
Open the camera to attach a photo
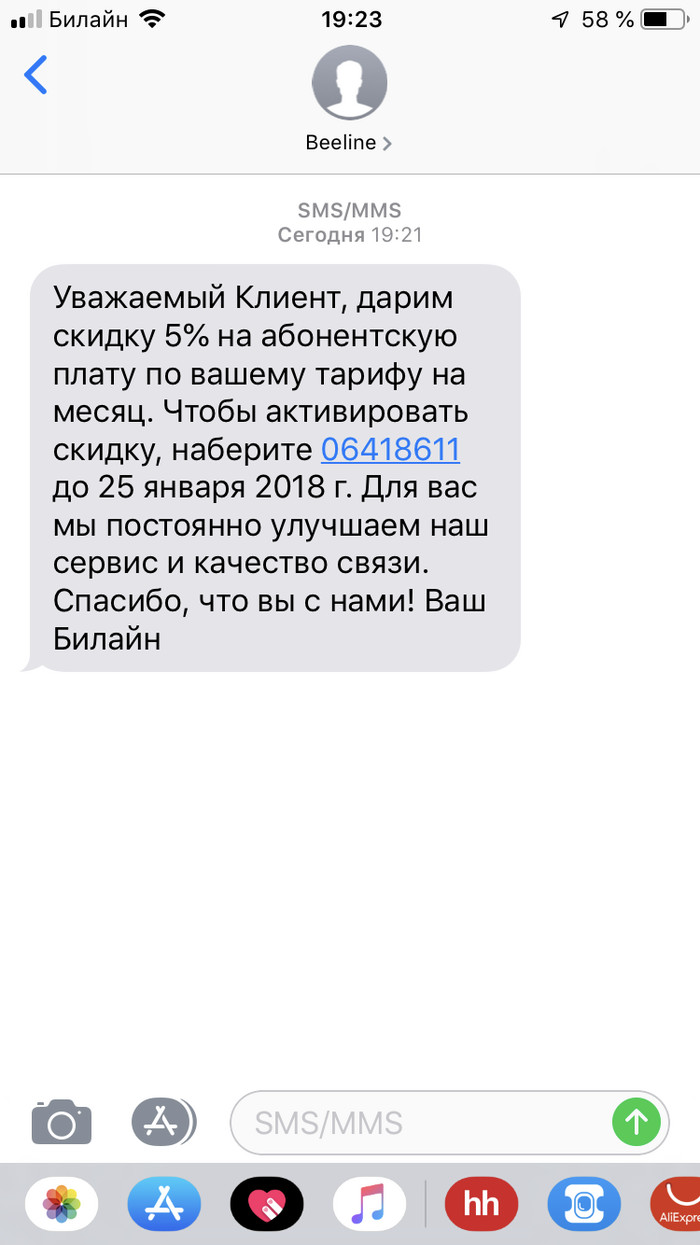(61, 1122)
